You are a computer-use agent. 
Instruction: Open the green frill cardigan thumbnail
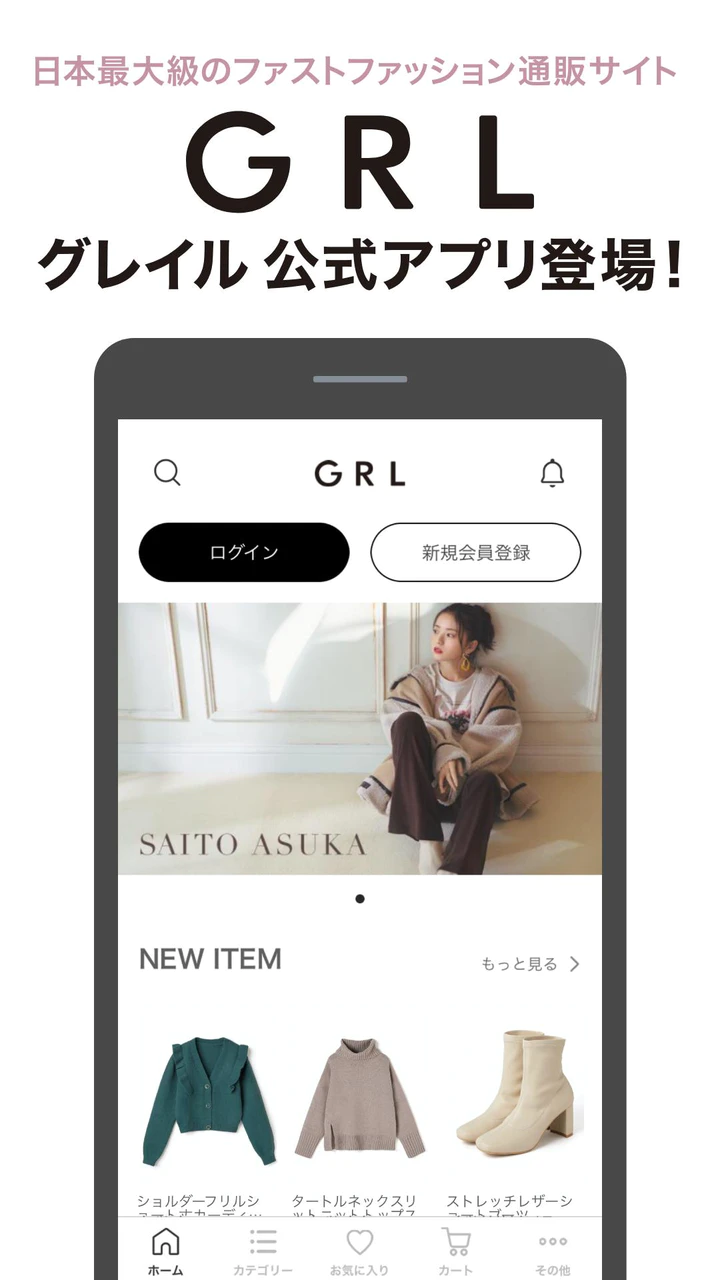click(x=204, y=1102)
